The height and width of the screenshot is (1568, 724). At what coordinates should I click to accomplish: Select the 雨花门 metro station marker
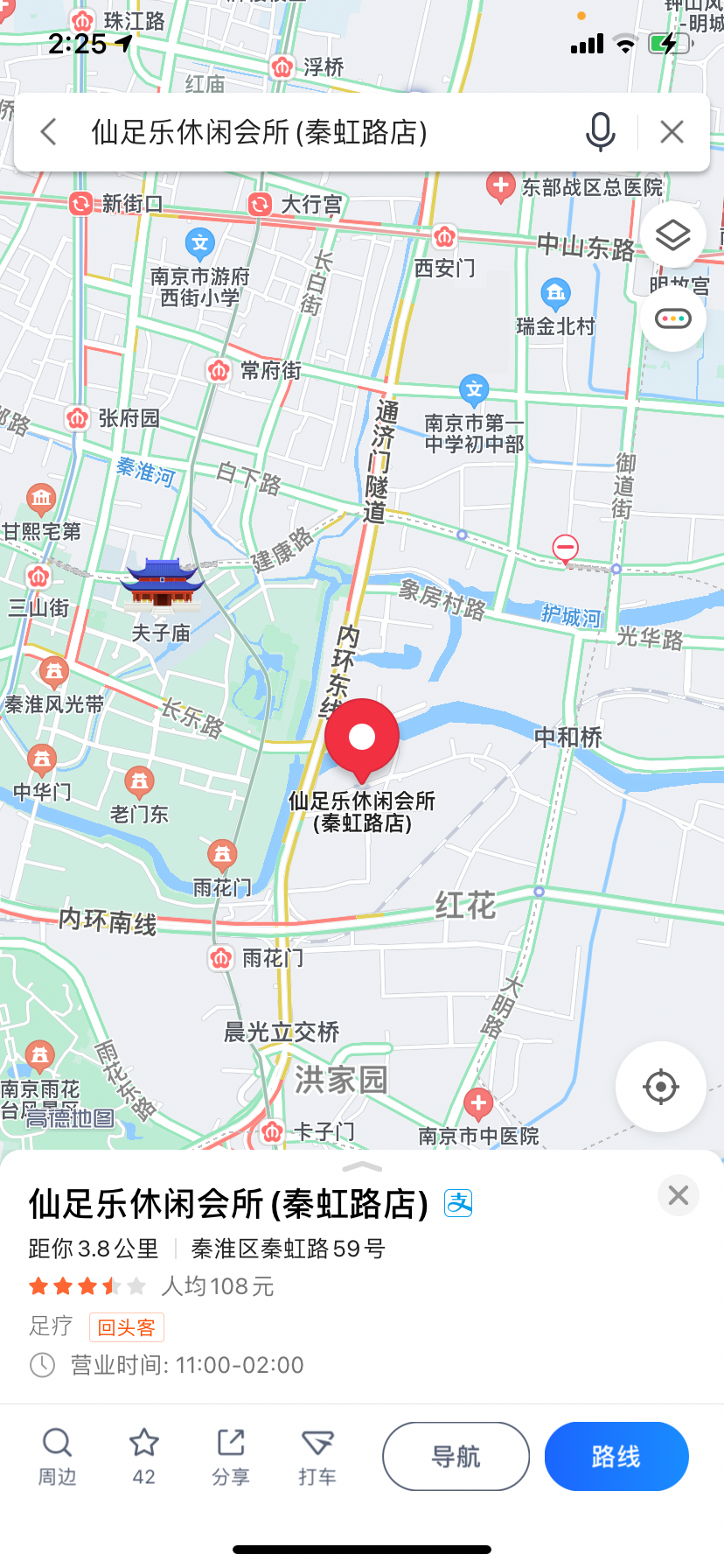click(x=220, y=958)
